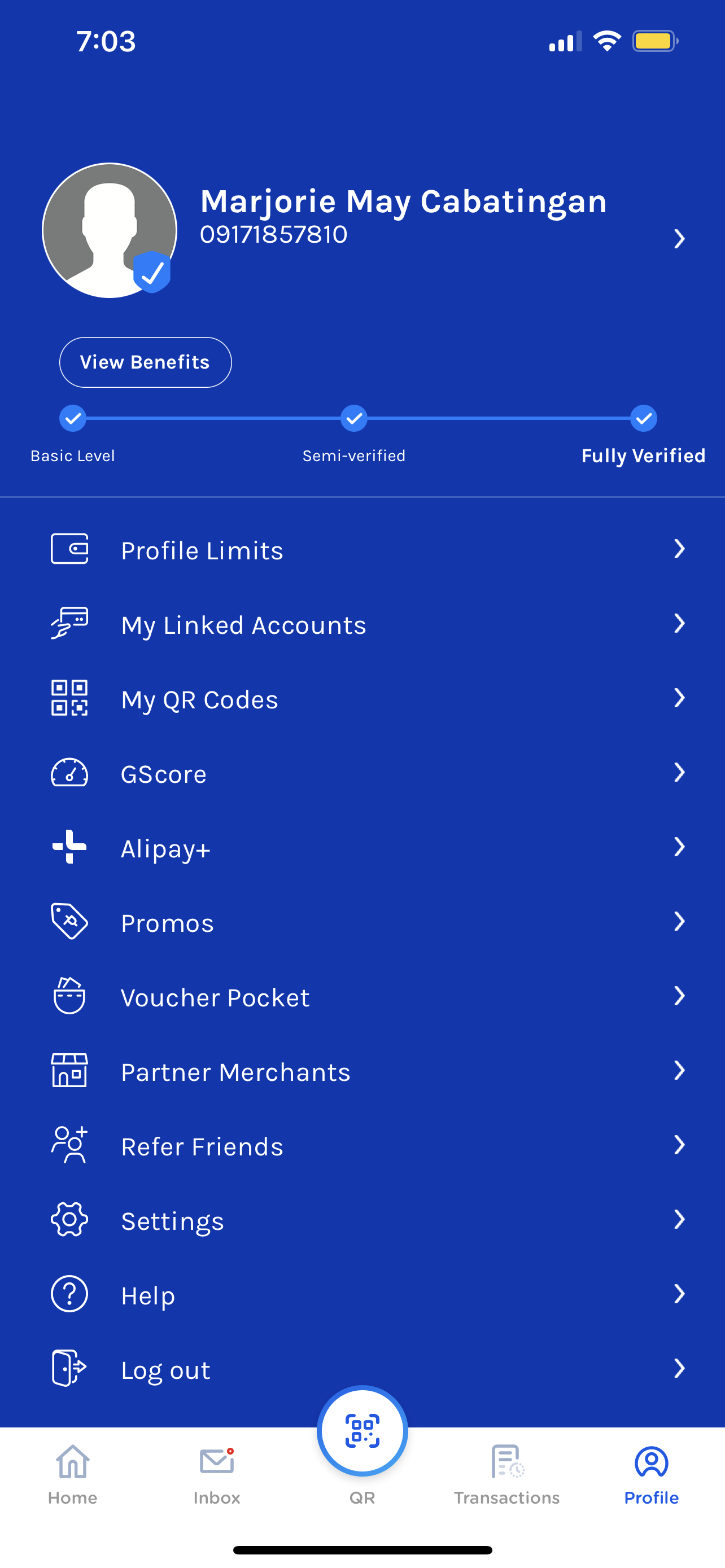Go to My Linked Accounts
Screen dimensions: 725x1568
(362, 624)
